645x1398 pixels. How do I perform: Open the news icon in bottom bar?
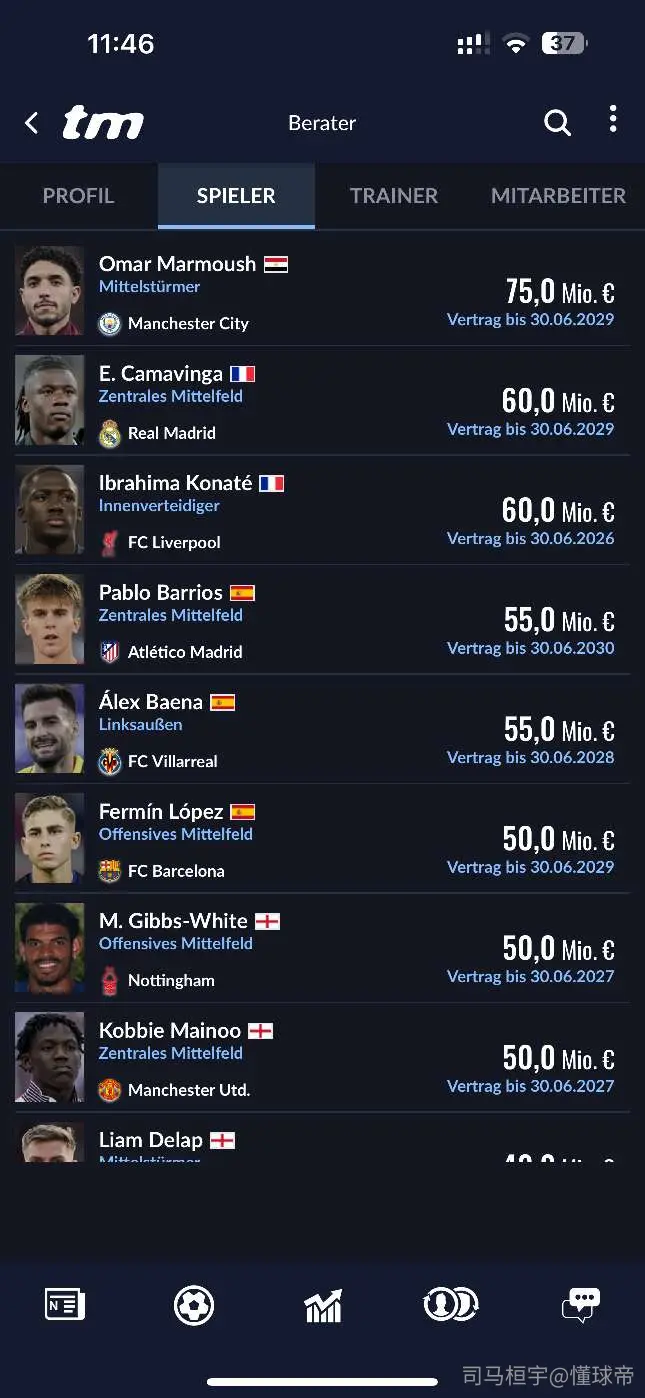tap(65, 1305)
